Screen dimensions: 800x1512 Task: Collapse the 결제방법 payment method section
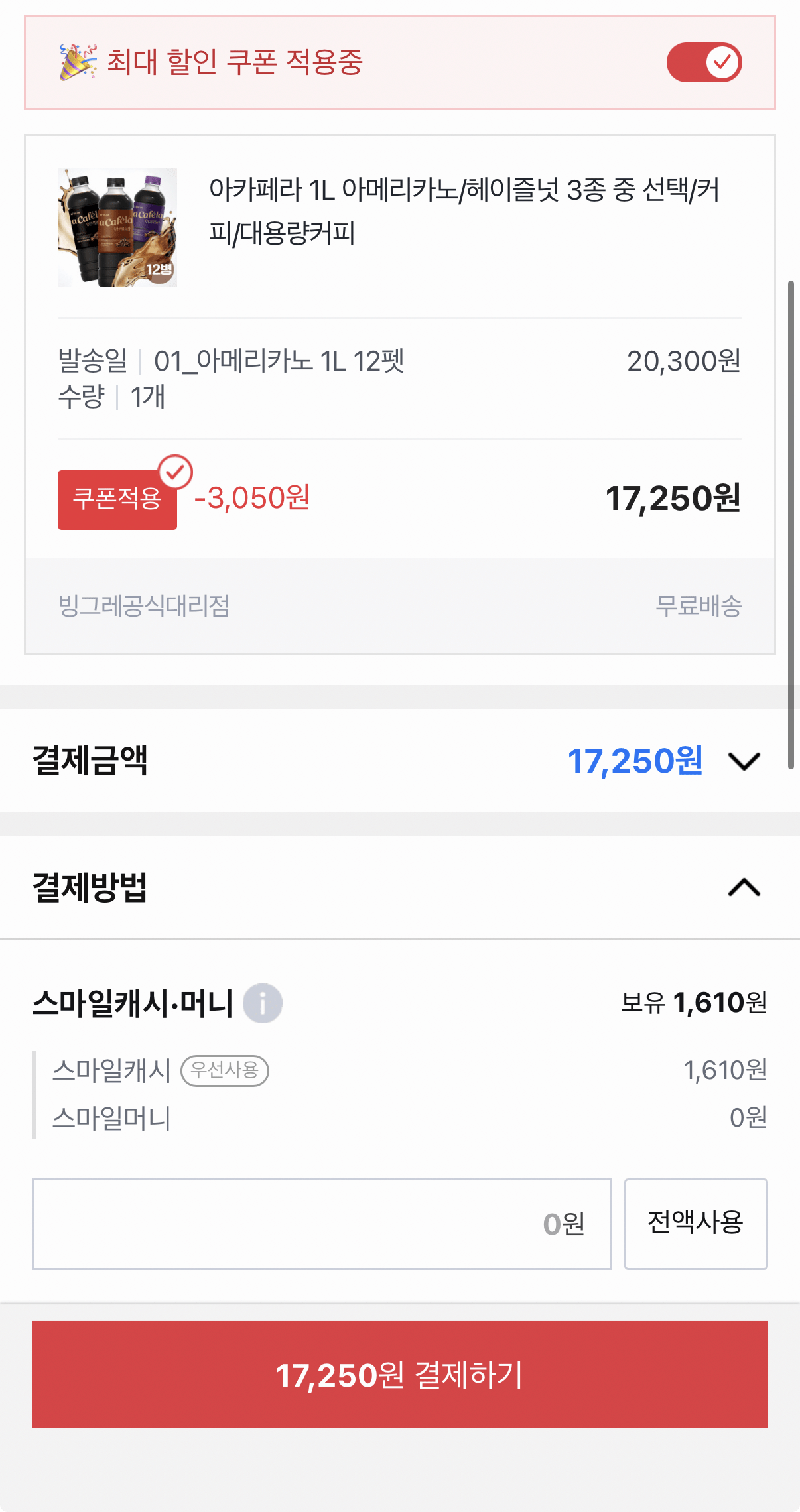point(744,887)
